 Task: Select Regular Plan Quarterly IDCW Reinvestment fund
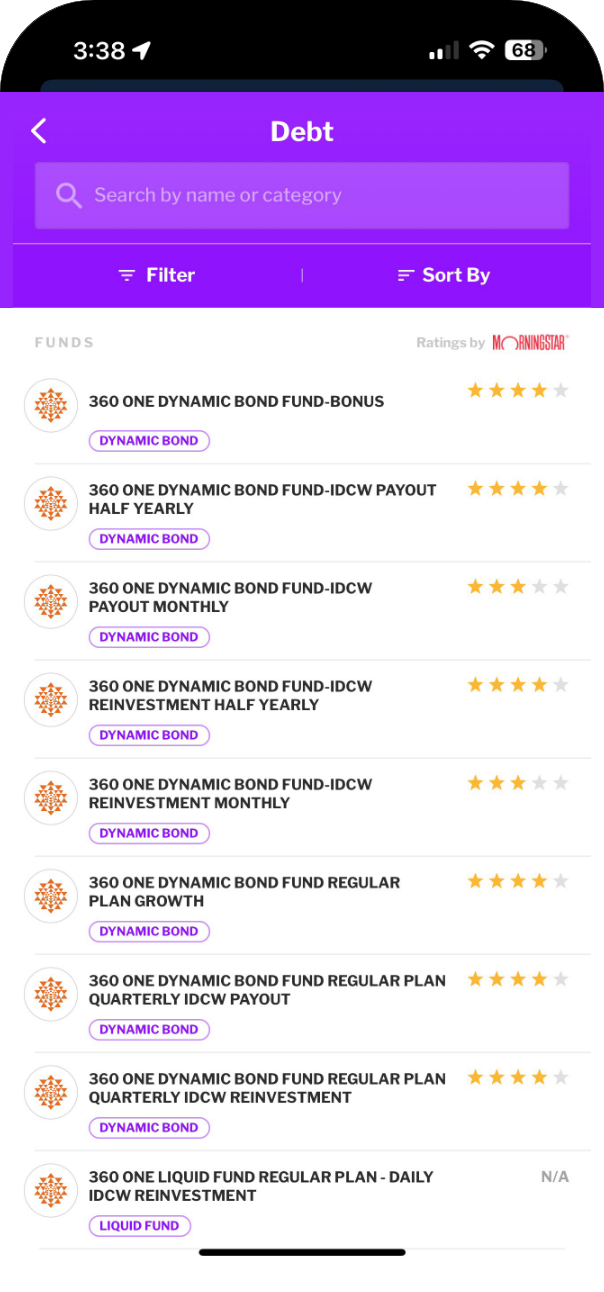tap(302, 1101)
